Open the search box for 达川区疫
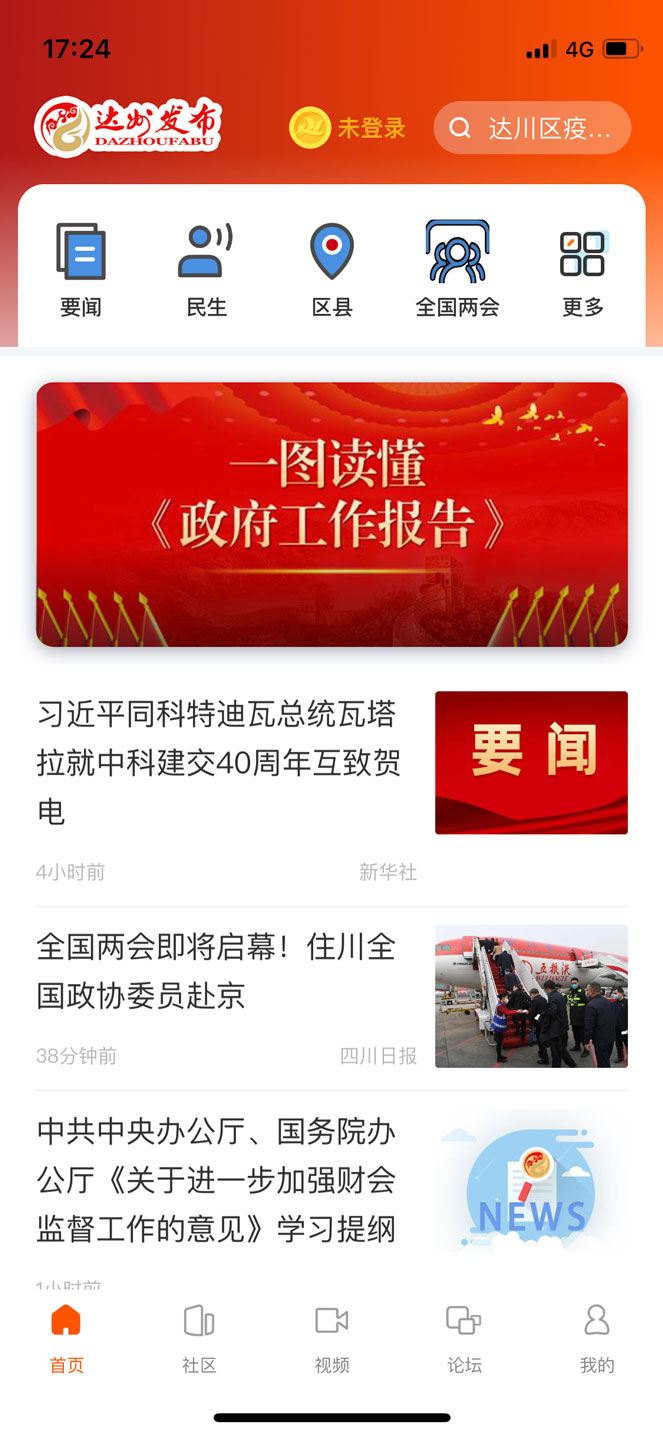This screenshot has height=1436, width=663. tap(532, 128)
